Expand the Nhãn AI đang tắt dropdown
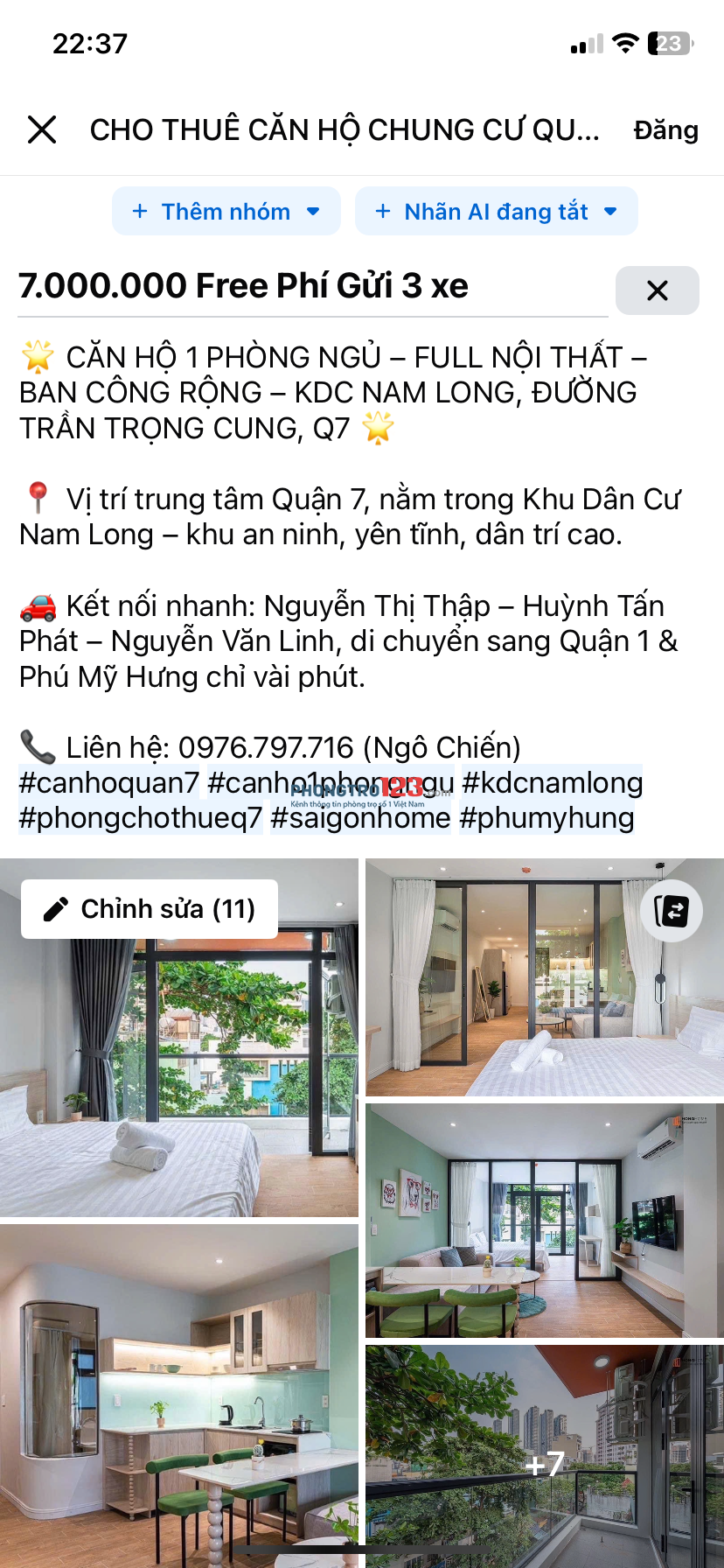The image size is (724, 1568). (x=496, y=212)
